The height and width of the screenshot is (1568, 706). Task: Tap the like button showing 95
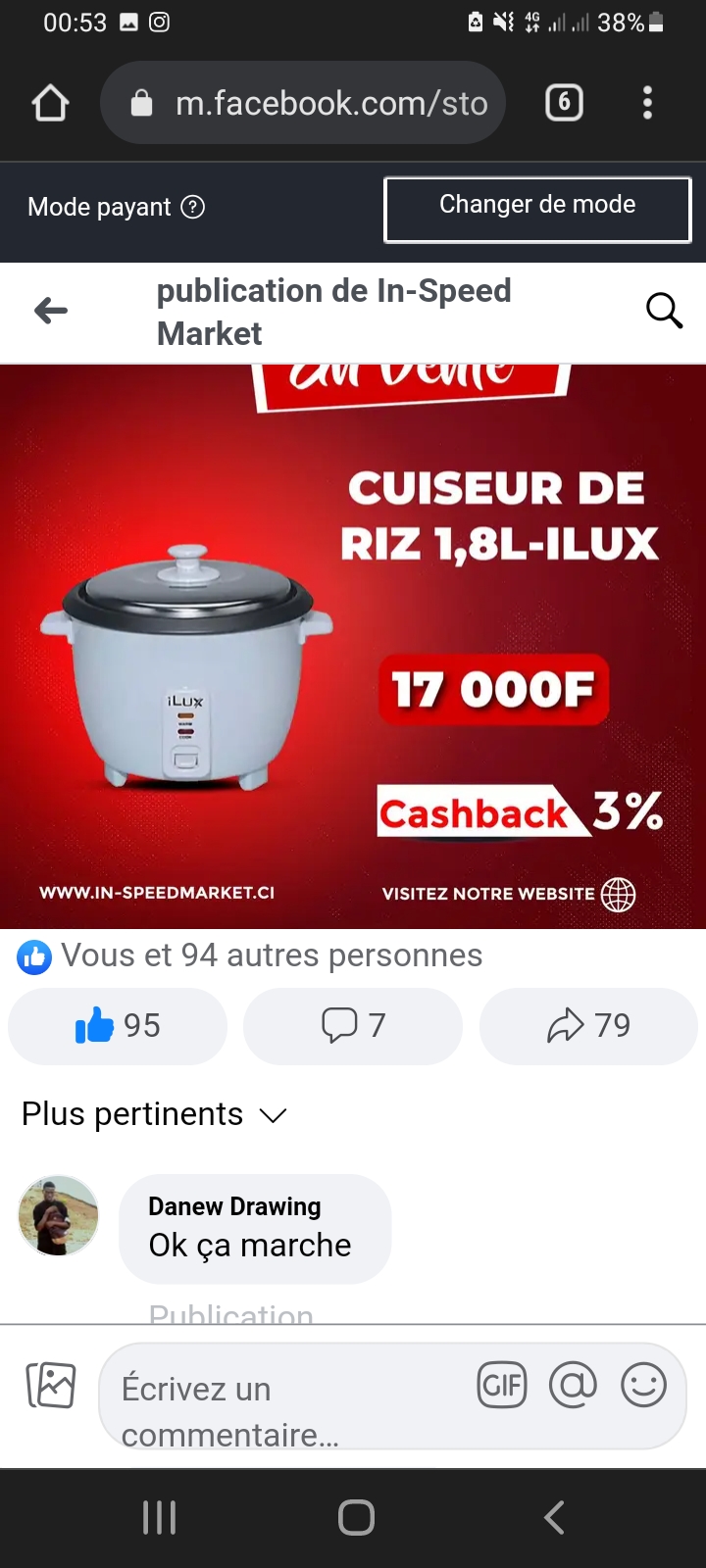click(118, 1026)
